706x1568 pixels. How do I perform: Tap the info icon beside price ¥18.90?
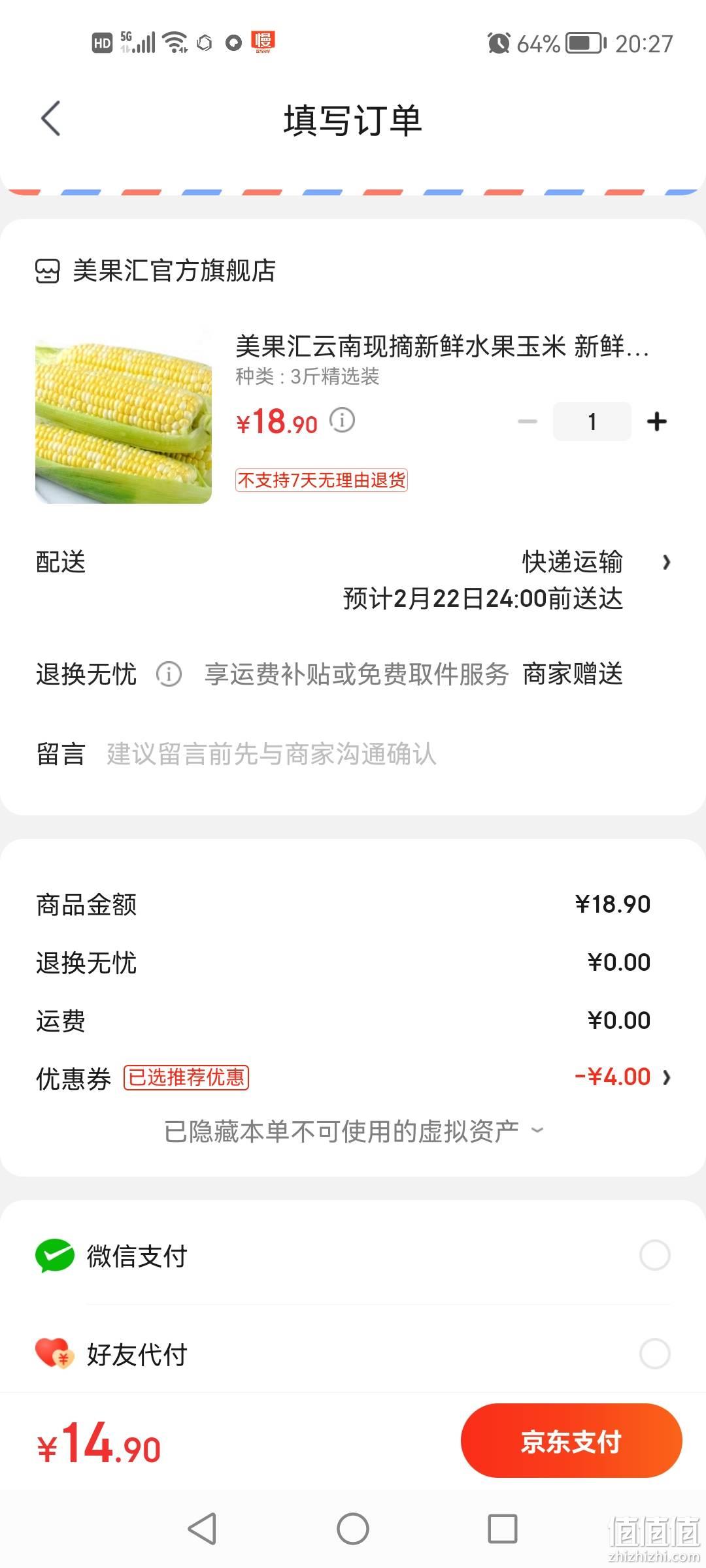(x=342, y=420)
